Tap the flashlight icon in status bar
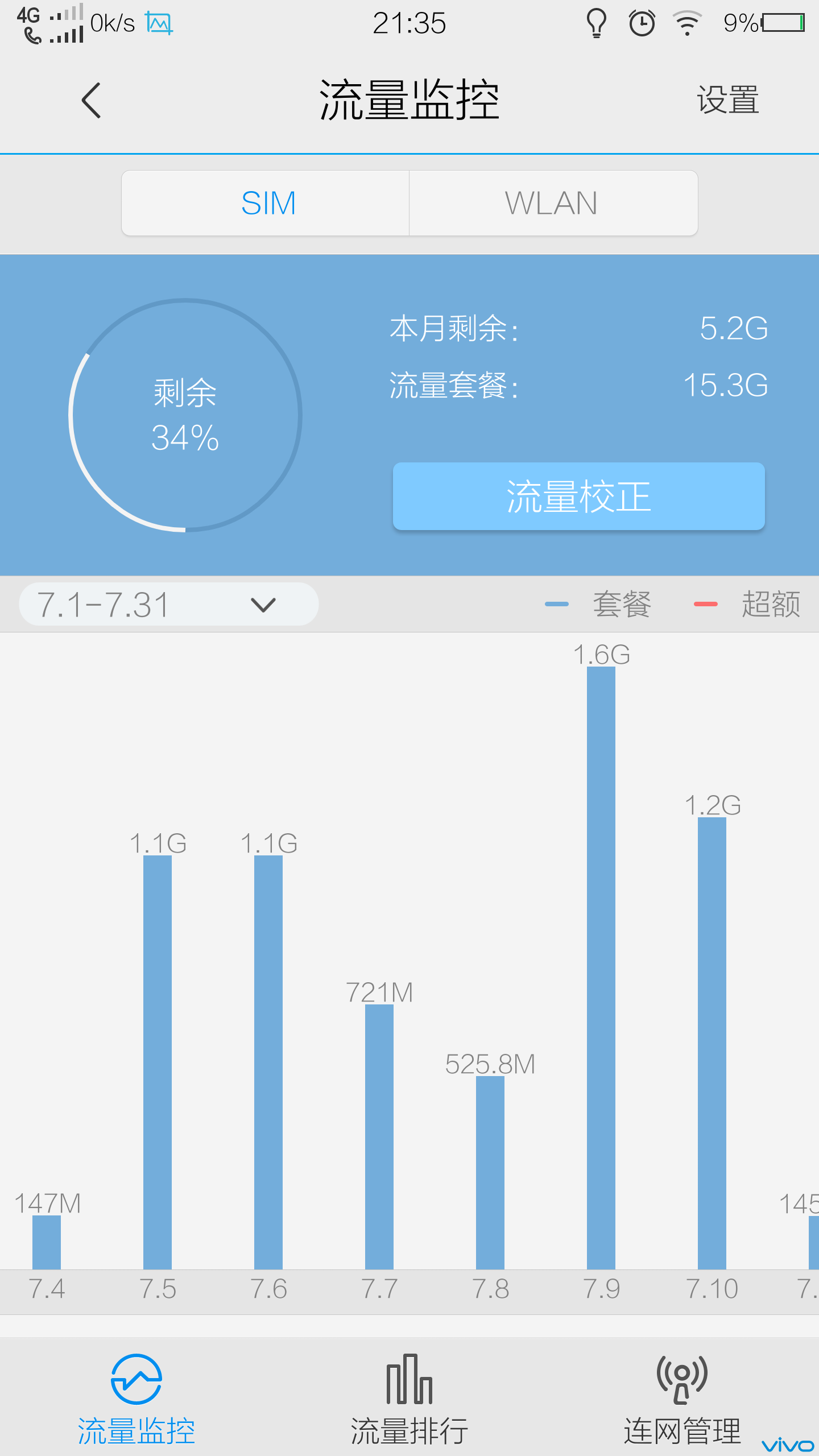Image resolution: width=819 pixels, height=1456 pixels. point(596,24)
